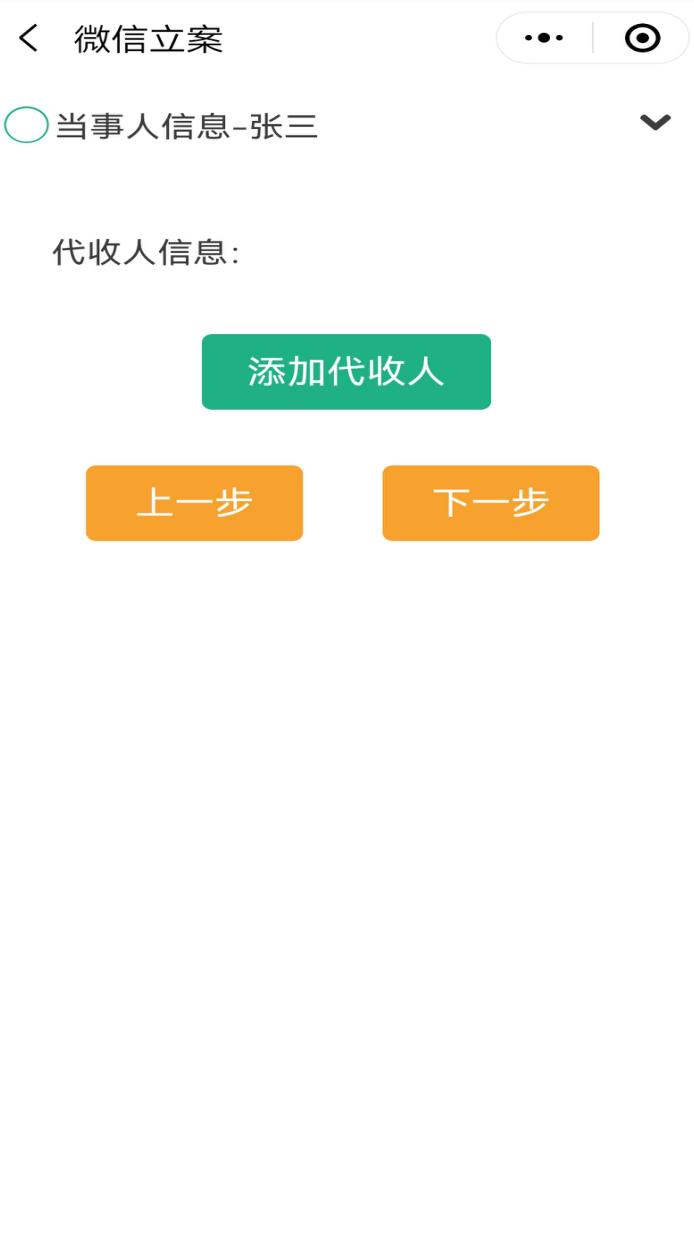Screen dimensions: 694x1233
Task: Close the mini program via the circle icon
Action: (642, 38)
